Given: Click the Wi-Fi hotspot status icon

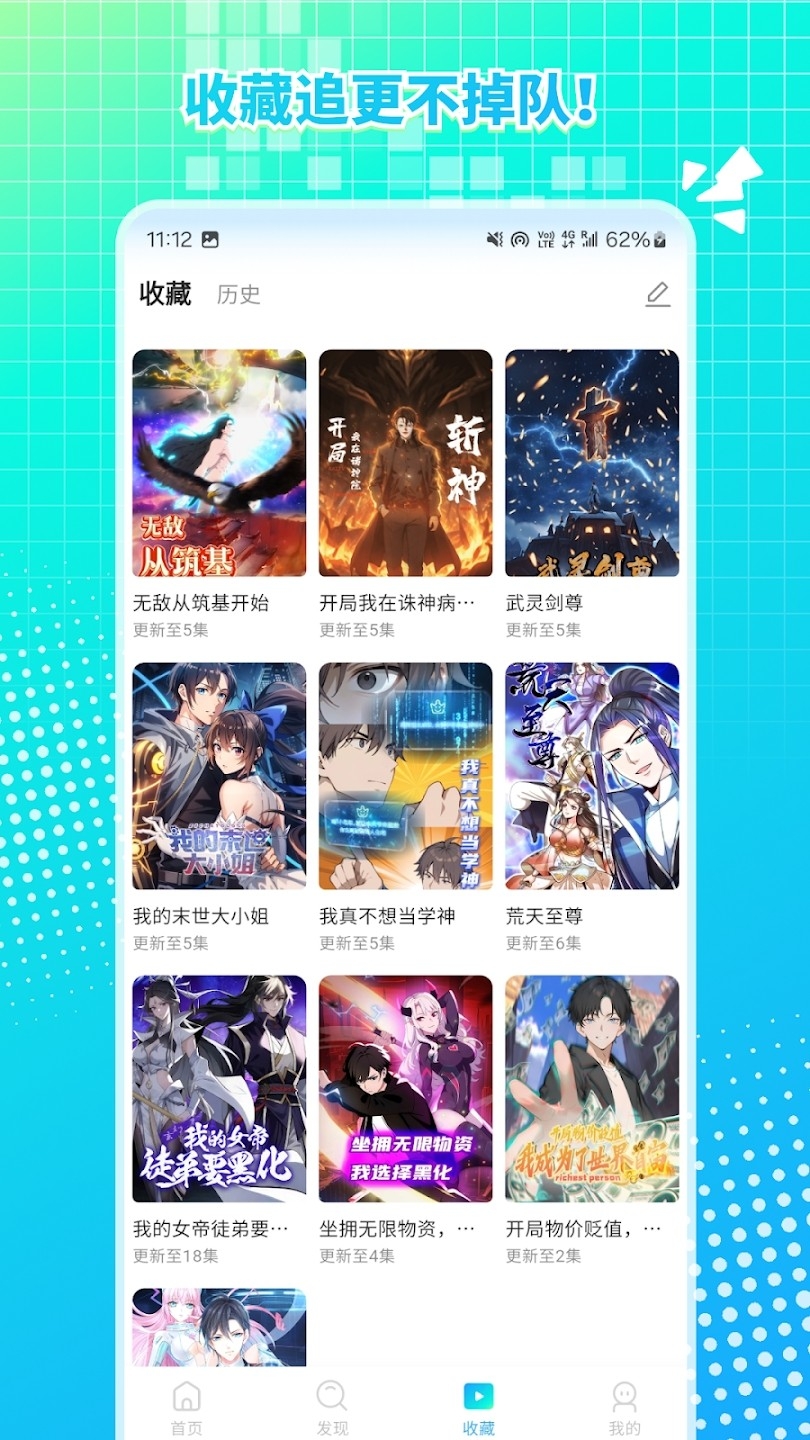Looking at the screenshot, I should coord(518,240).
